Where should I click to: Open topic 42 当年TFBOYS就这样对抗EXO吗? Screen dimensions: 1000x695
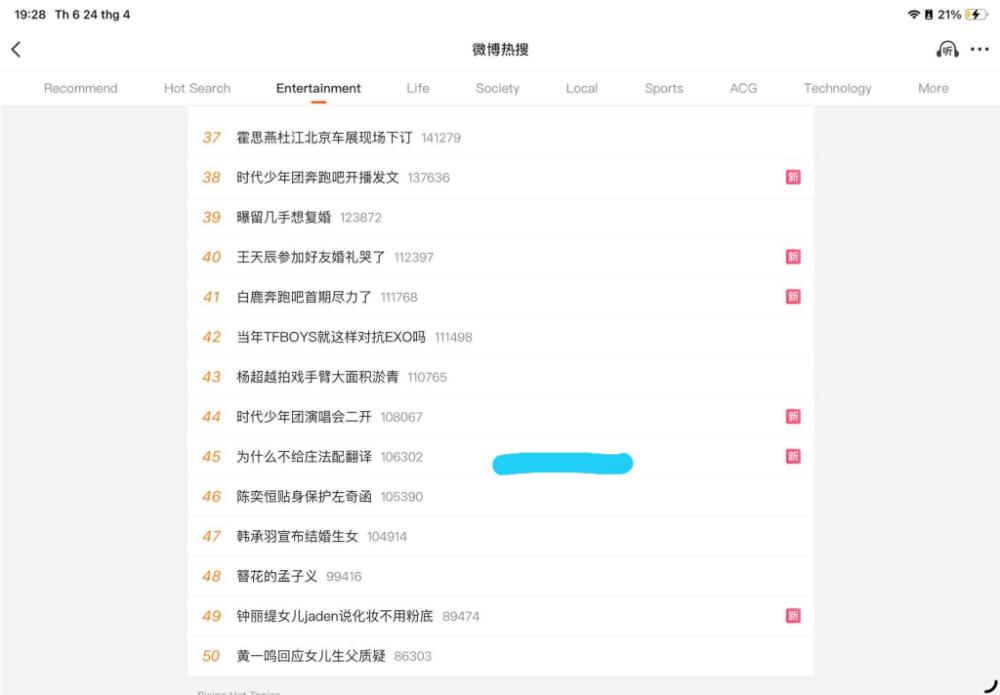click(330, 337)
